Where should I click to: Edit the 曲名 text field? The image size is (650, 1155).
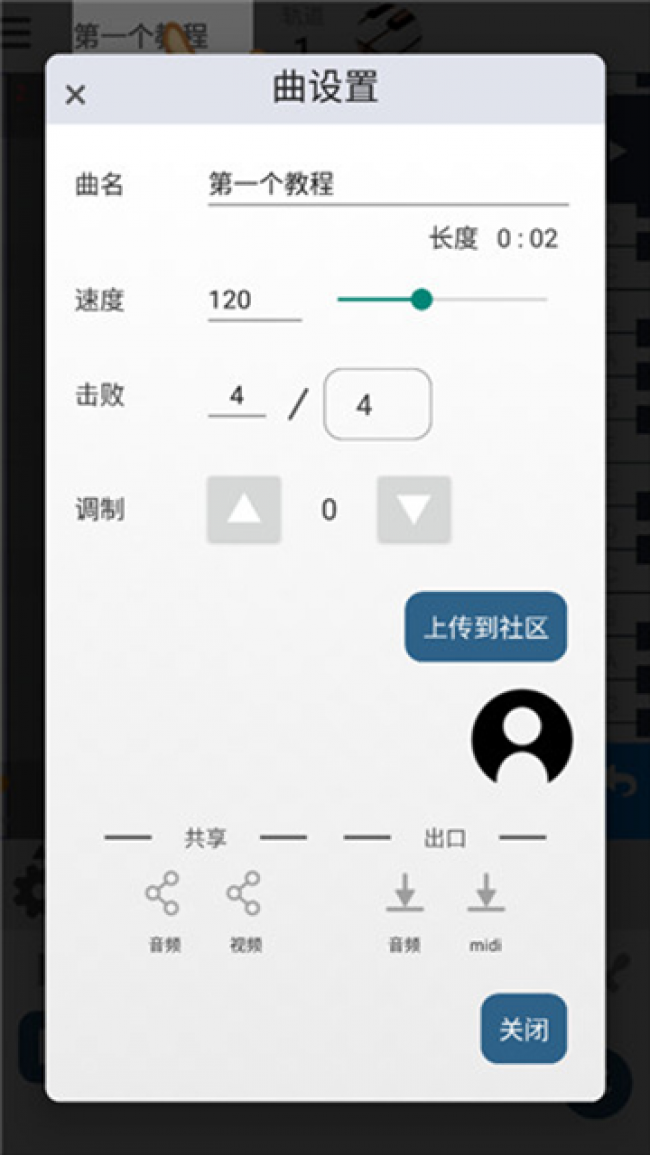[x=387, y=185]
